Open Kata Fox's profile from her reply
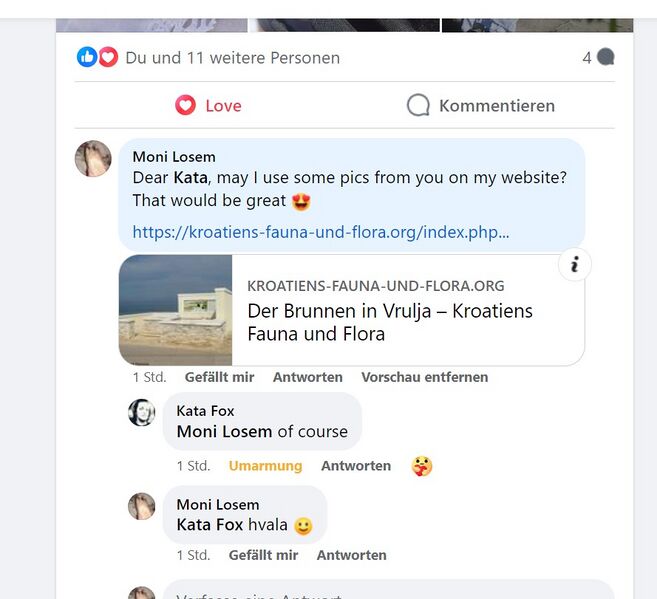Image resolution: width=657 pixels, height=599 pixels. point(205,411)
